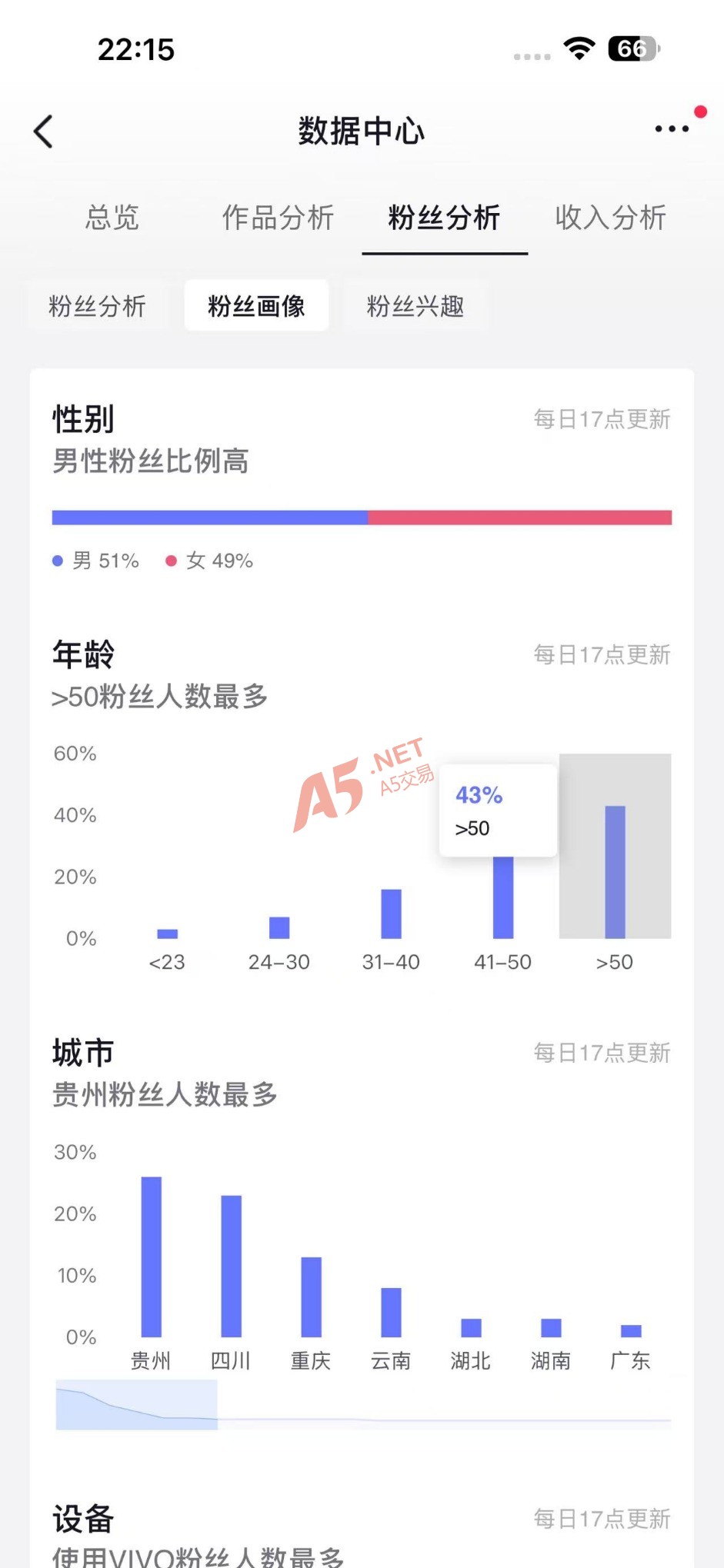Tap the 31-40 age bar
Viewport: 724px width, 1568px height.
pos(391,914)
